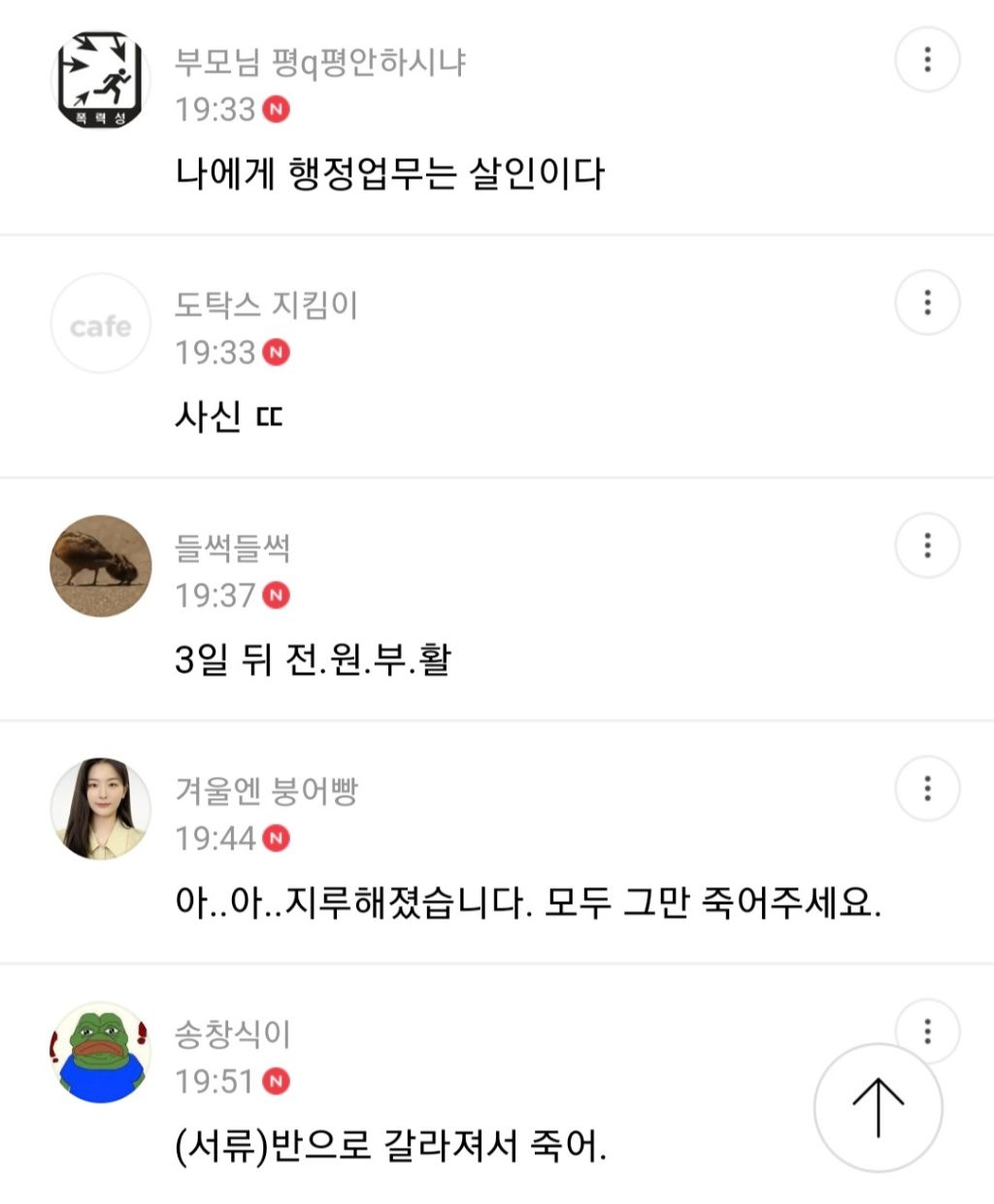Open nickname 겨울엔 붕어빵
This screenshot has height=1204, width=994.
coord(266,791)
